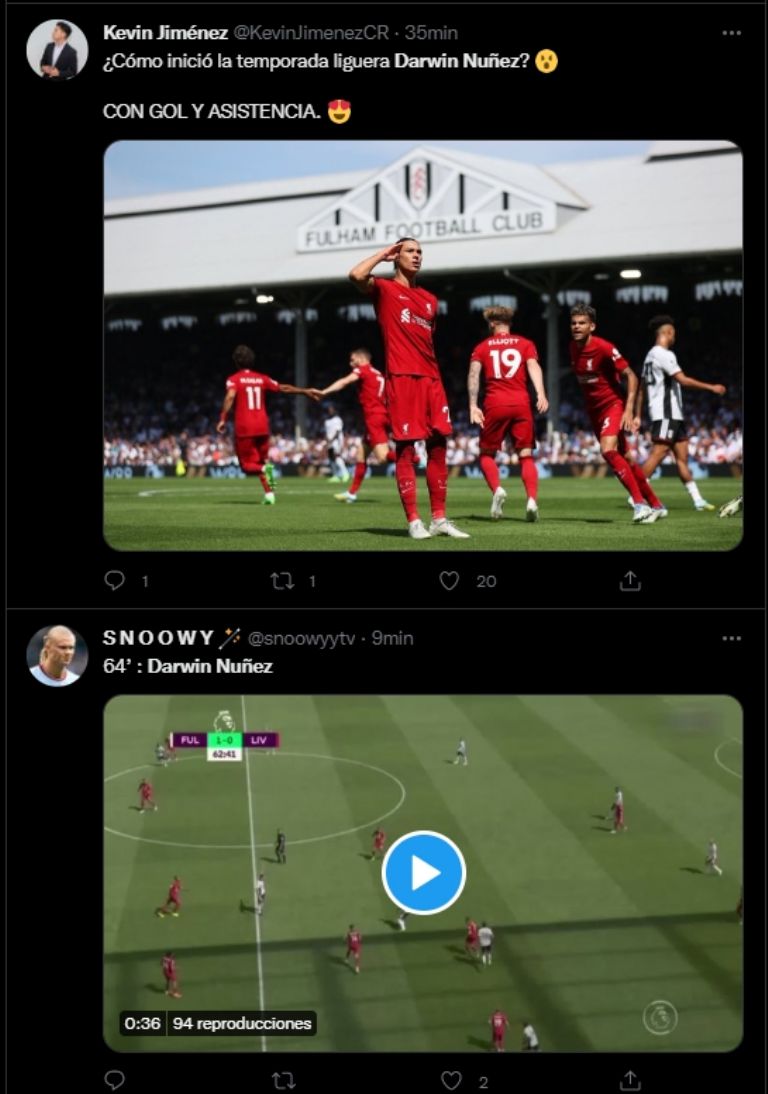Image resolution: width=768 pixels, height=1094 pixels.
Task: Retweet SNOOWY's tweet
Action: [283, 1080]
